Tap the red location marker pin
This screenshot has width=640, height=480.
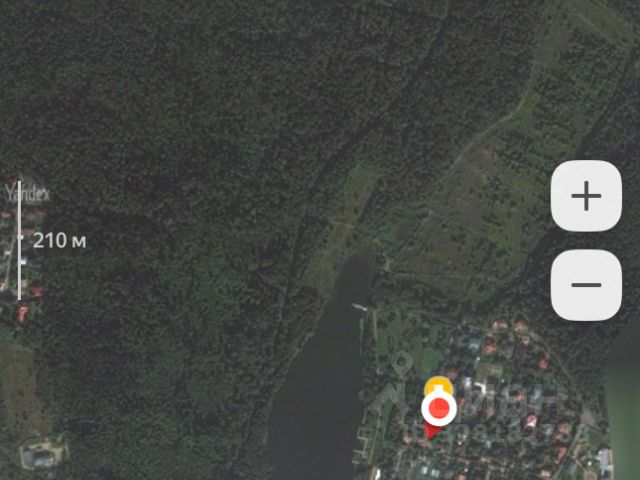[x=438, y=409]
